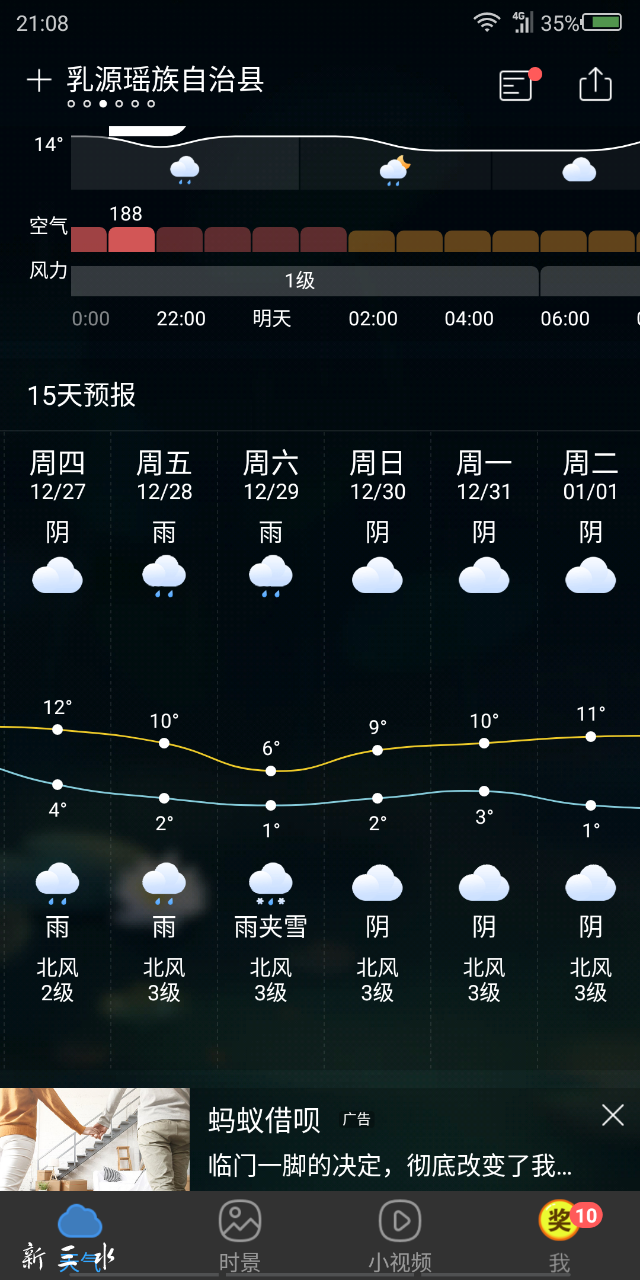Screen dimensions: 640x1280
Task: Select the weather home tab
Action: 79,1236
